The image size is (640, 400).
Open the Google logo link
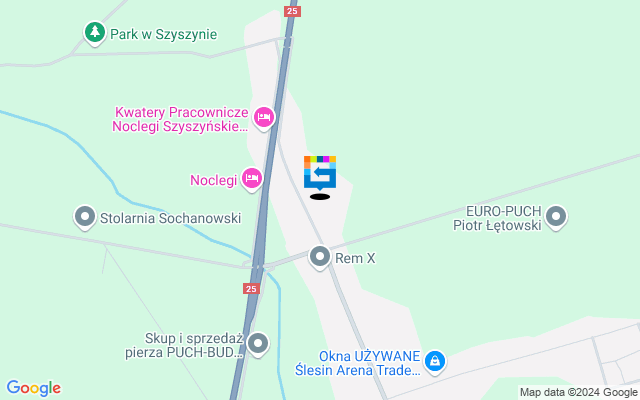pos(33,388)
